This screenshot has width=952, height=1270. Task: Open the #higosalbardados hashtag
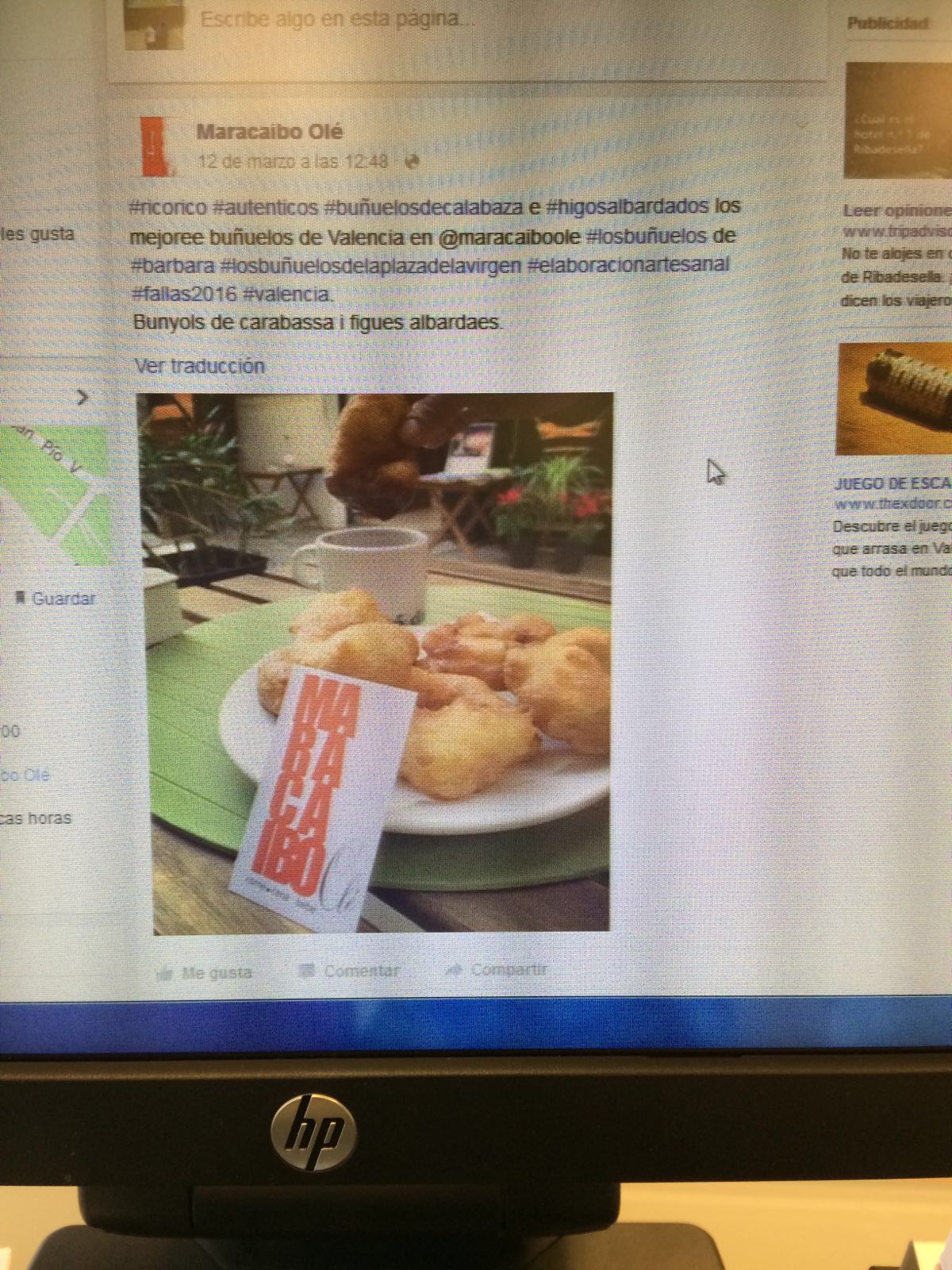627,206
